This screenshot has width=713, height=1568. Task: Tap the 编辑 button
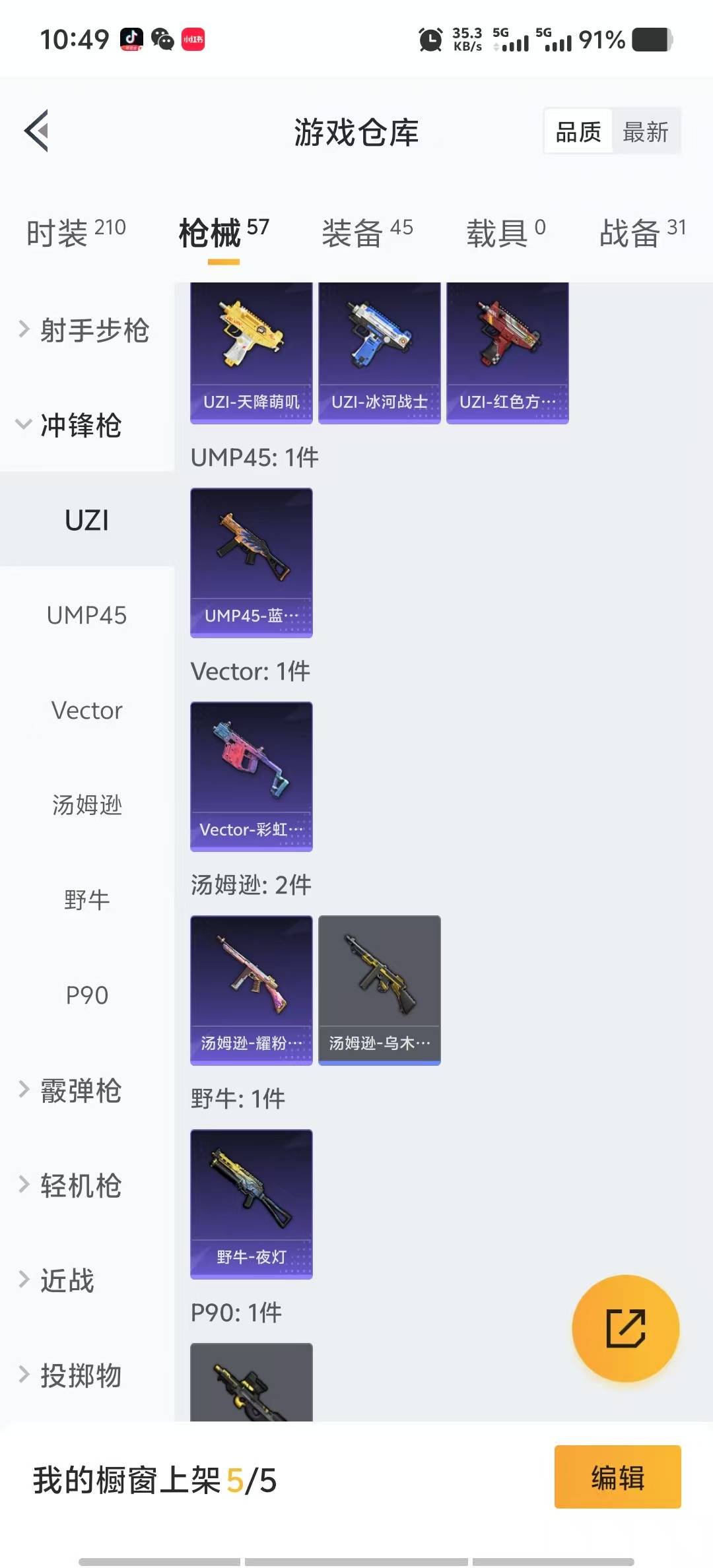point(618,1477)
